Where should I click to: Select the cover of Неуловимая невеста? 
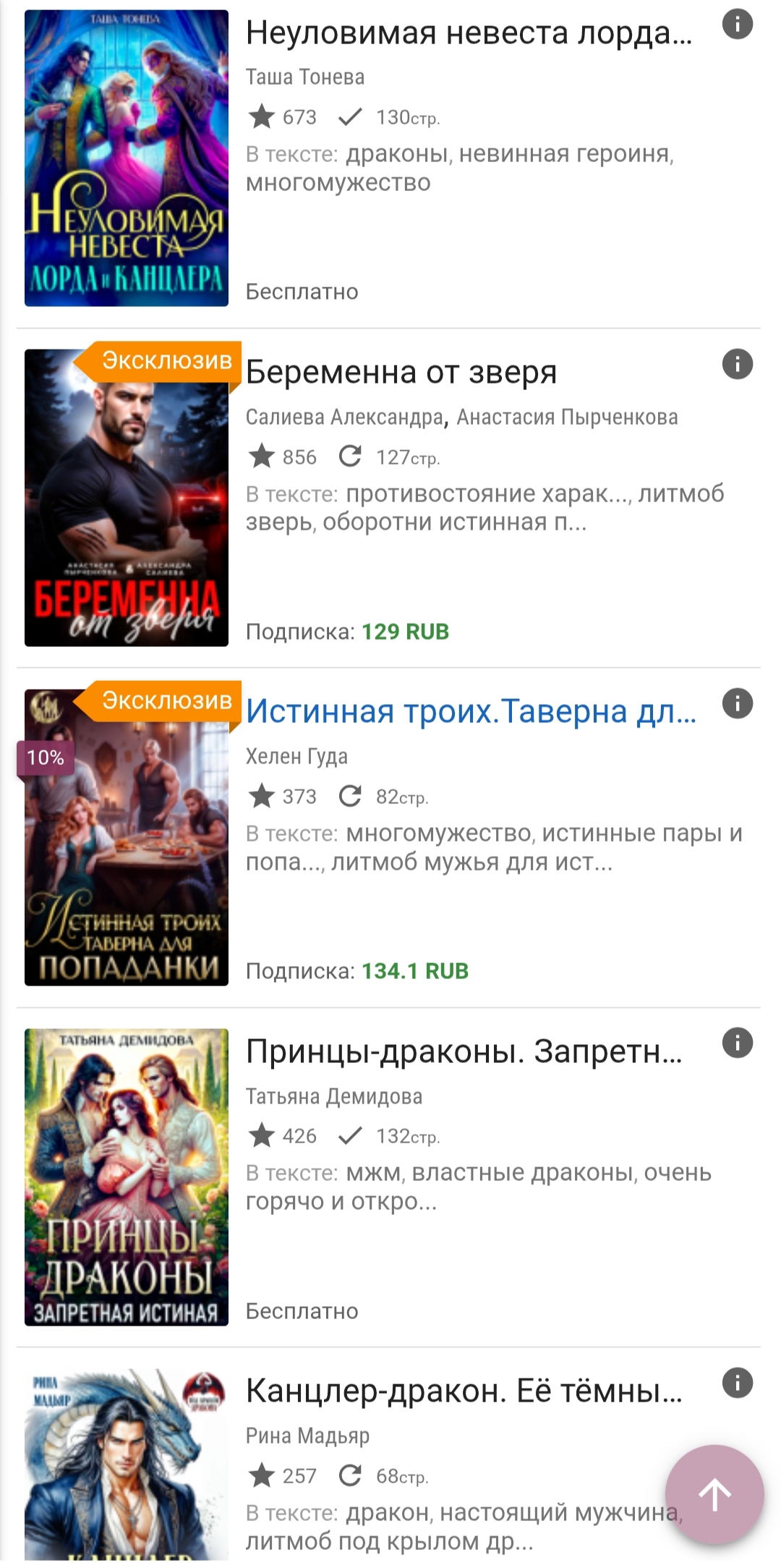127,158
